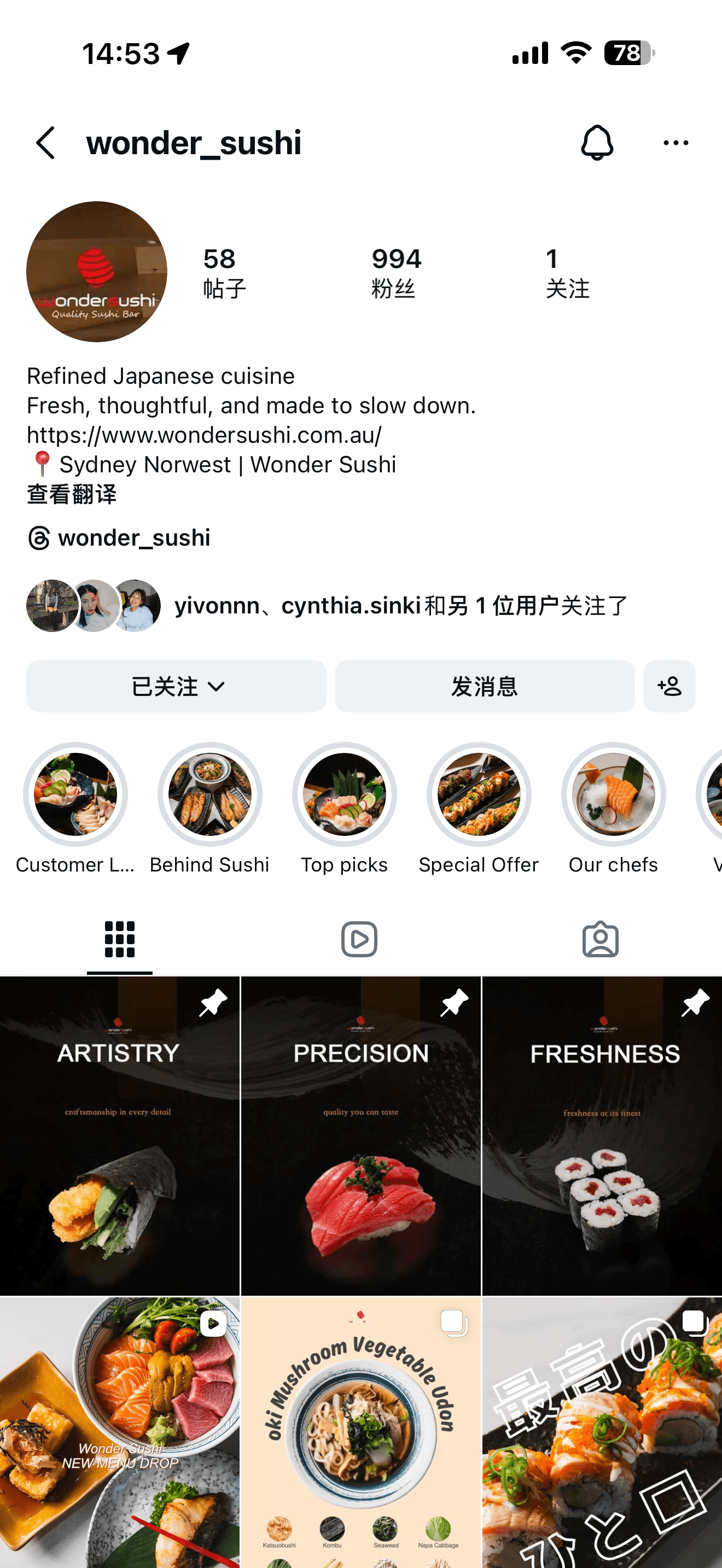Open the wondersushi.com.au website link
The height and width of the screenshot is (1568, 722).
coord(203,435)
